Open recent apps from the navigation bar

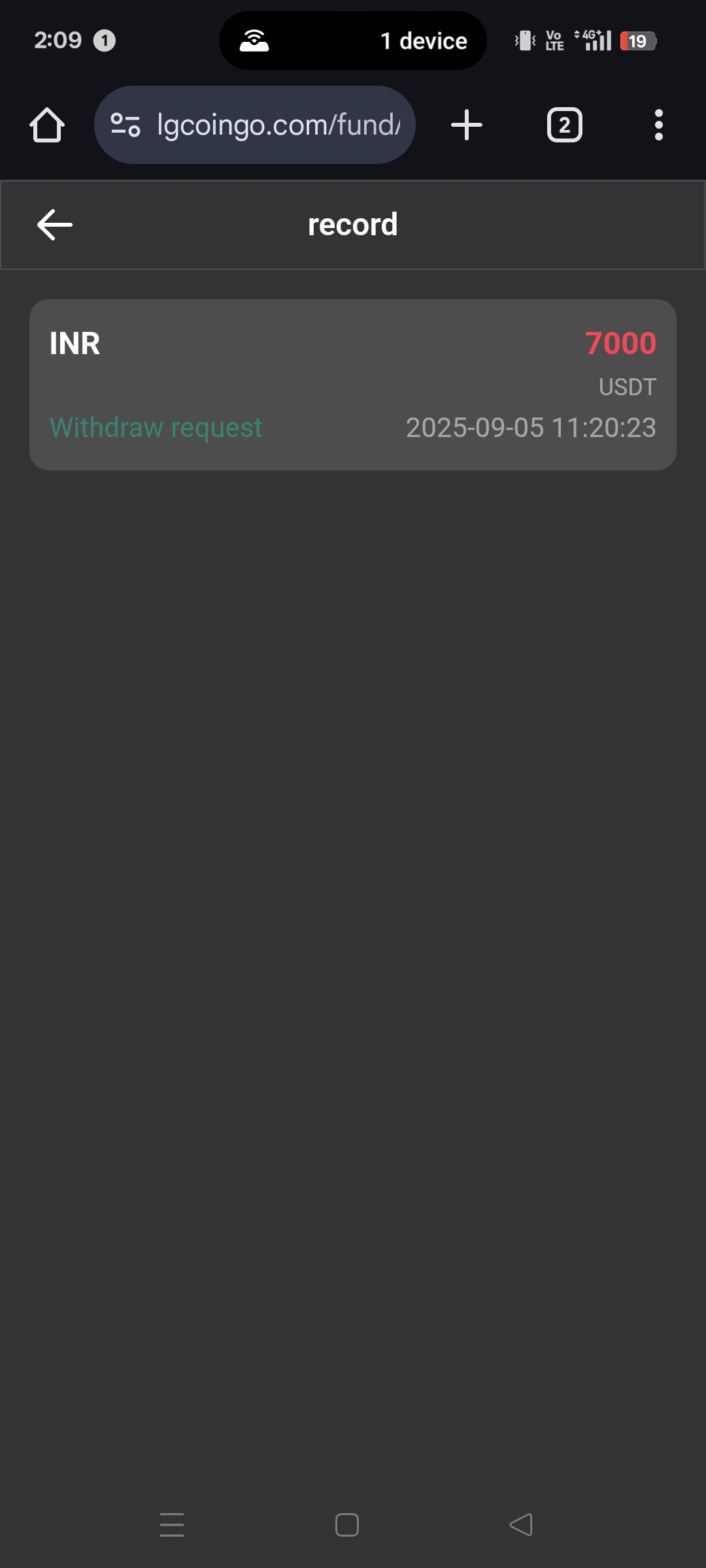pos(172,1525)
